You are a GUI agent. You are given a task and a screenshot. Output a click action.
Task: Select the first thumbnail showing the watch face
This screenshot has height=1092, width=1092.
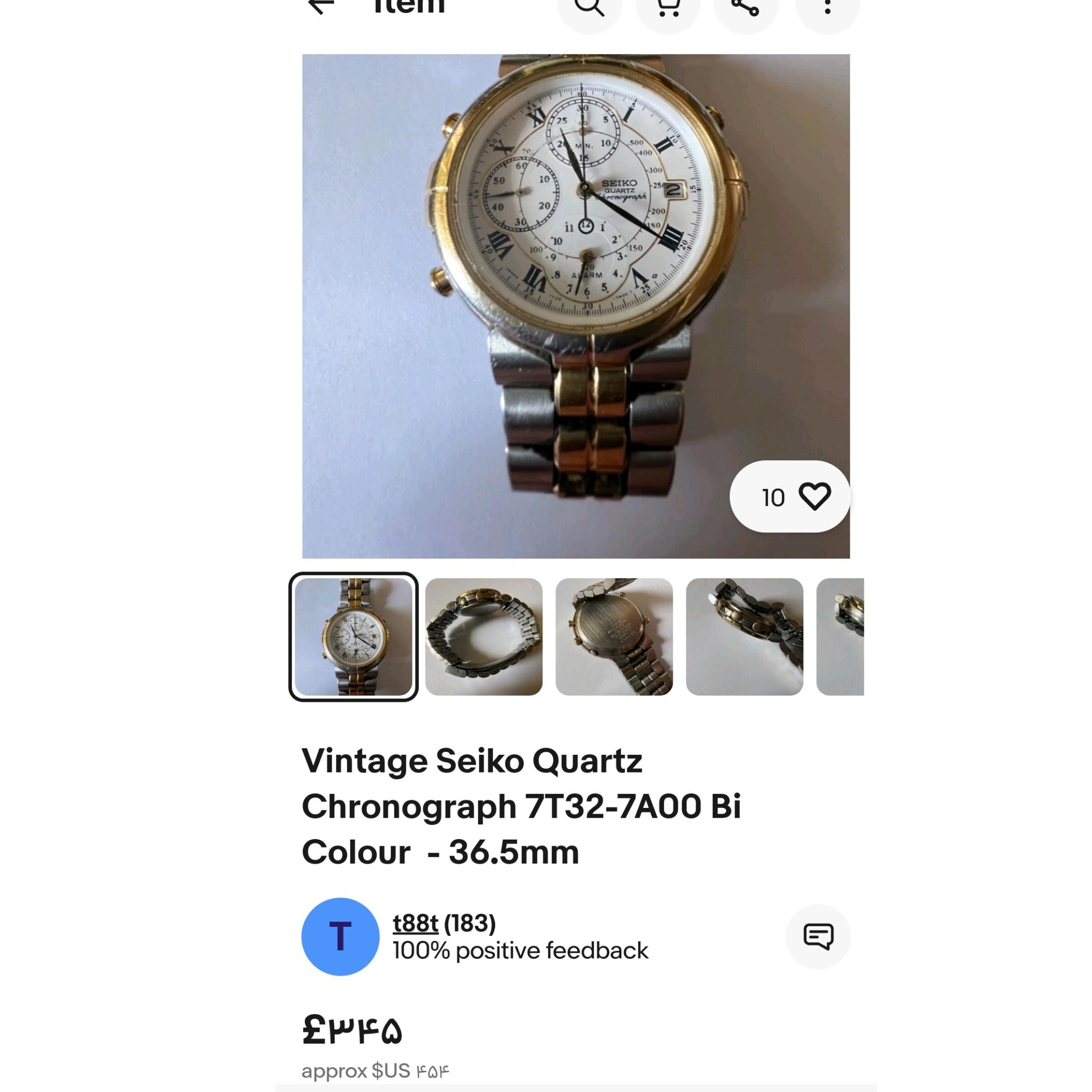(x=353, y=636)
